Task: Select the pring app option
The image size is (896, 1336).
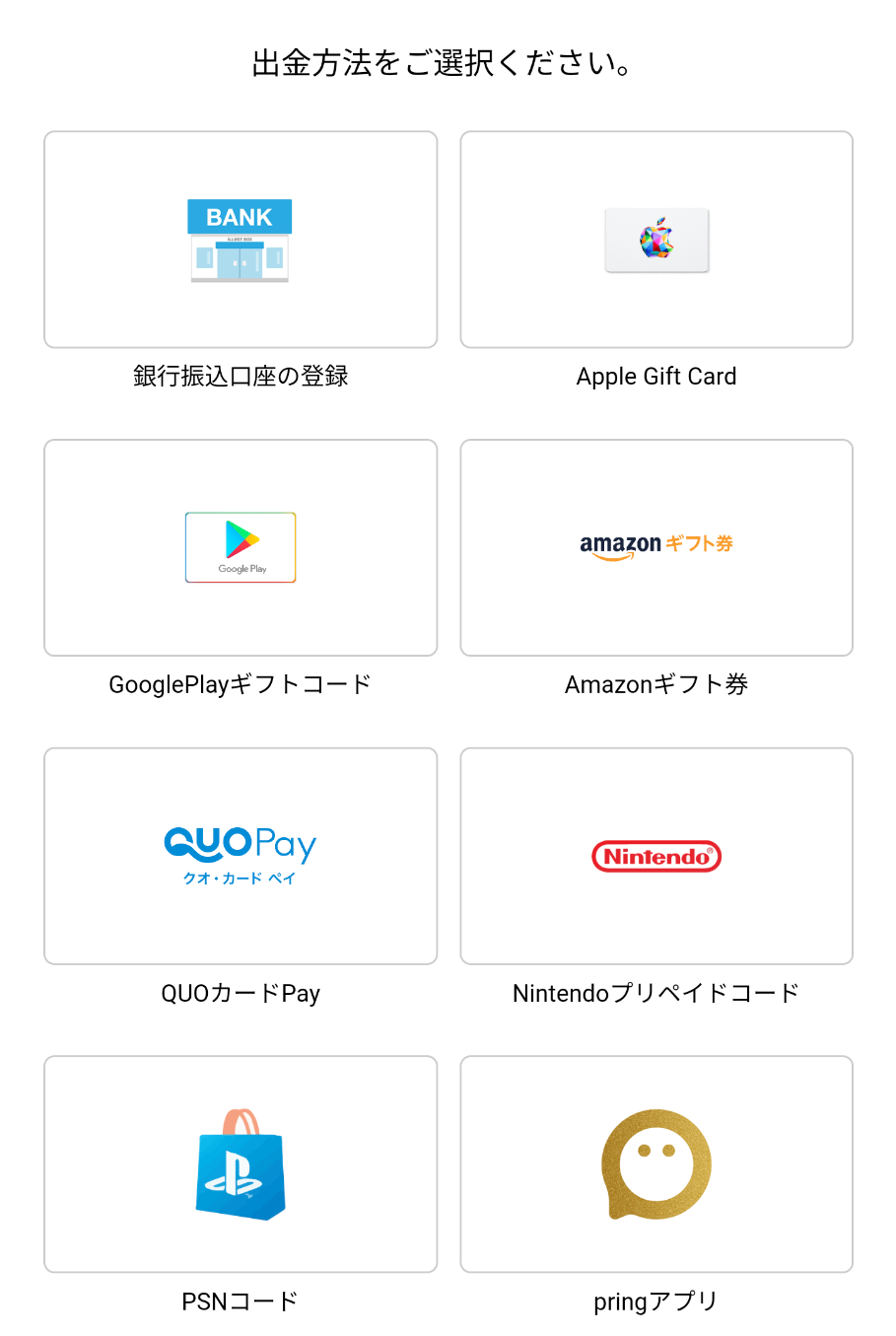Action: [656, 1164]
